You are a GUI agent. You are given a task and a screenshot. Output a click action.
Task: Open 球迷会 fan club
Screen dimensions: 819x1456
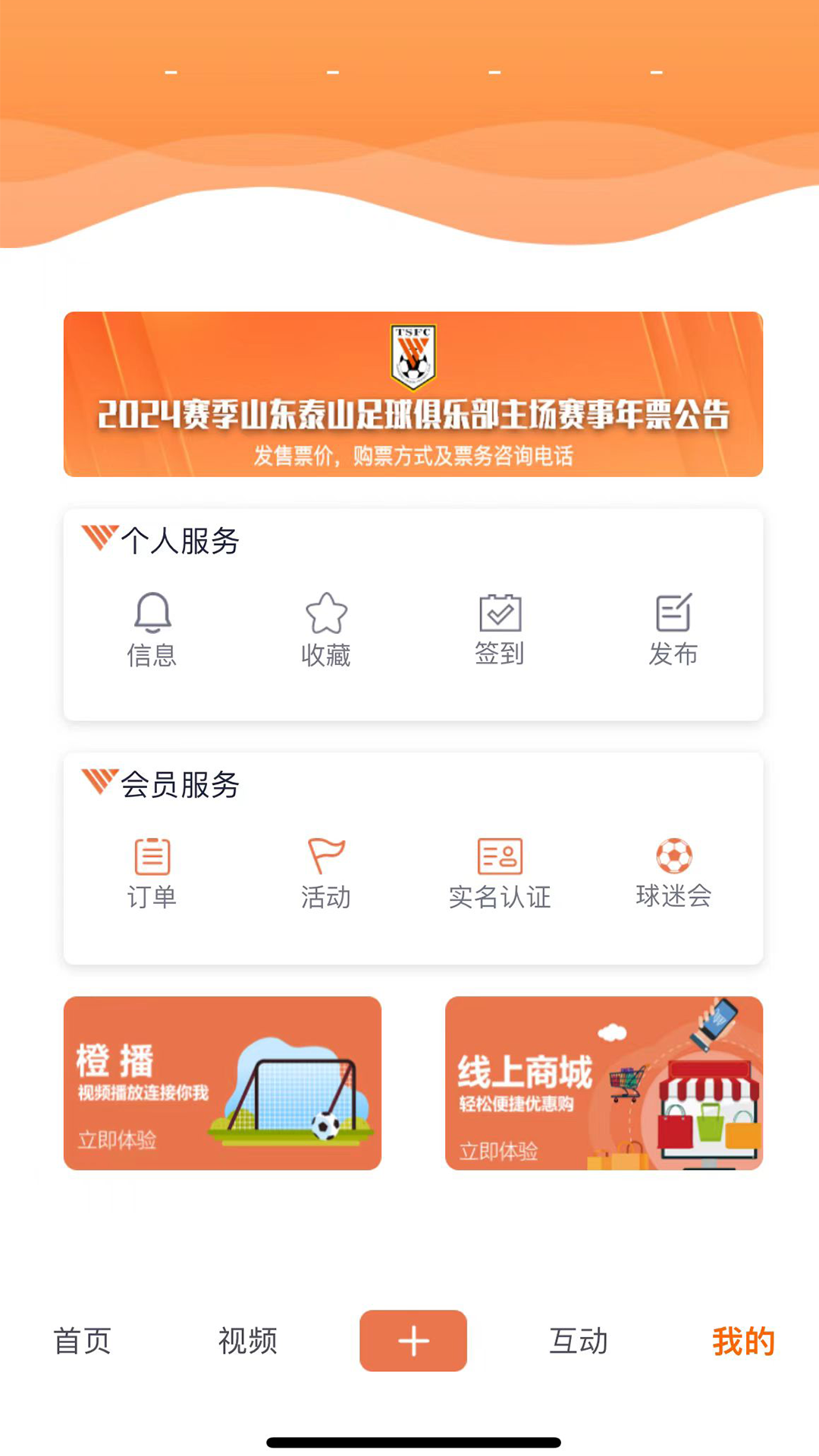tap(673, 872)
